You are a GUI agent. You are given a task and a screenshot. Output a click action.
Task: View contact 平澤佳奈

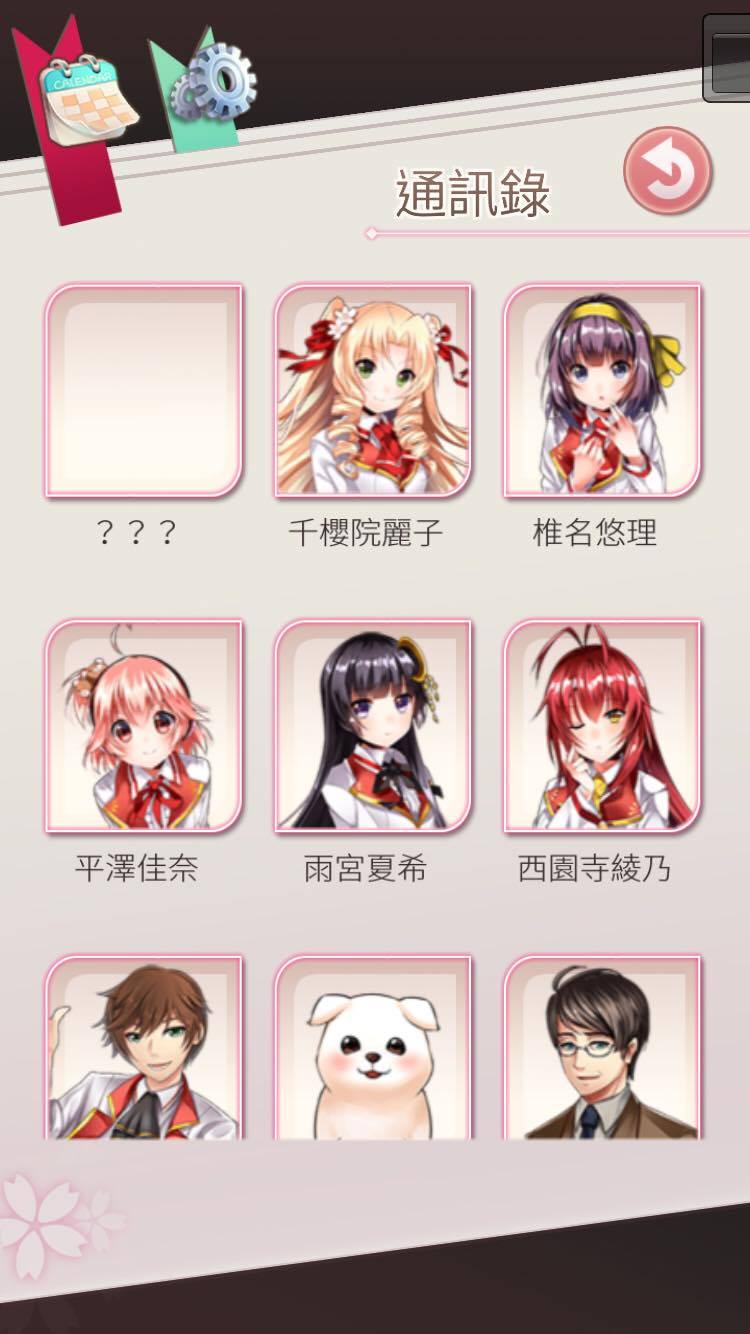tap(144, 727)
